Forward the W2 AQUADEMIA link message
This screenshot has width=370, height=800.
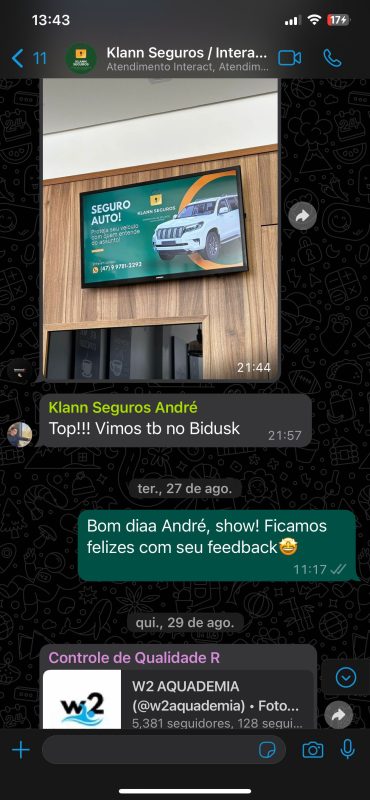click(338, 715)
